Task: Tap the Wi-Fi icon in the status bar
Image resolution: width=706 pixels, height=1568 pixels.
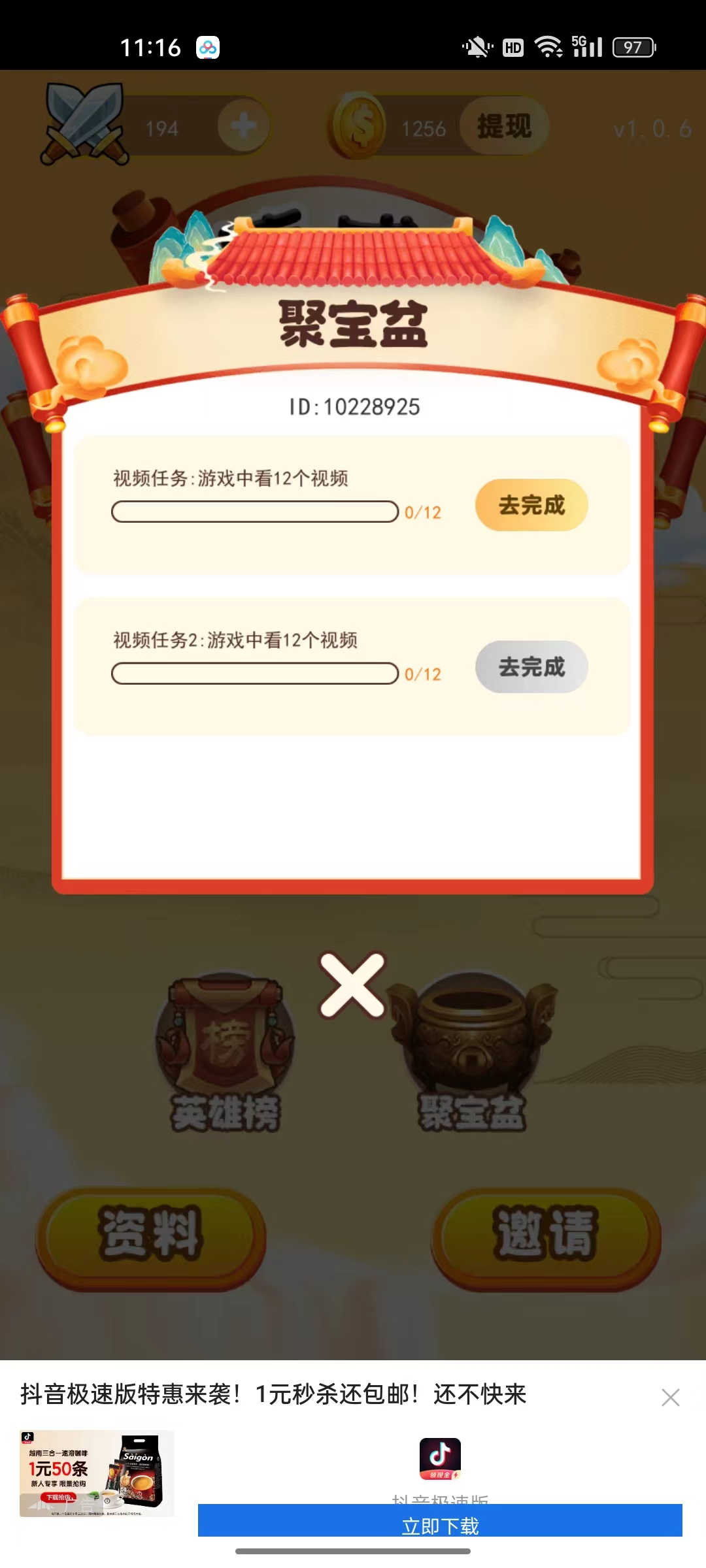Action: tap(549, 47)
